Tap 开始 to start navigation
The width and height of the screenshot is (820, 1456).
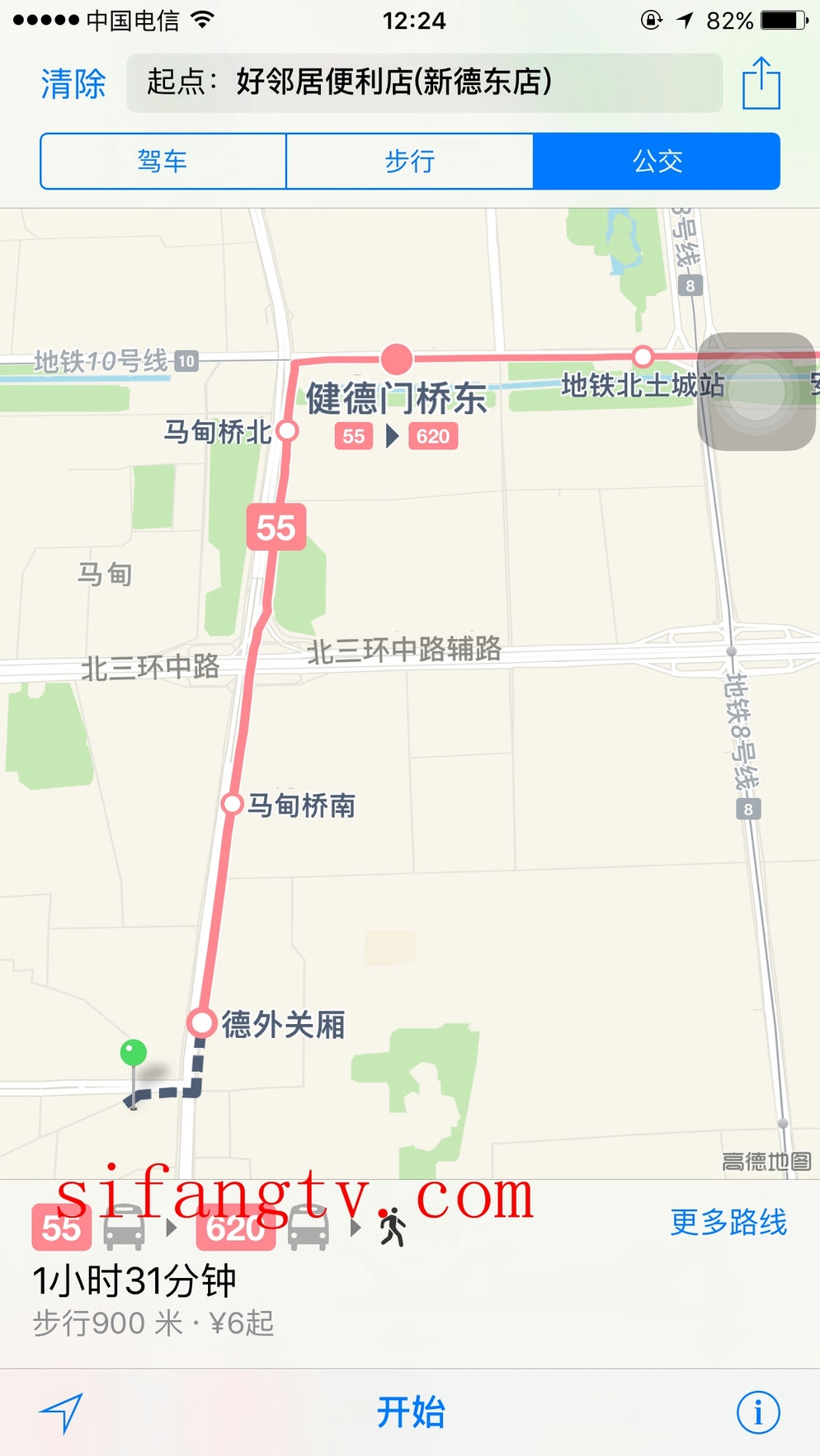[410, 1412]
